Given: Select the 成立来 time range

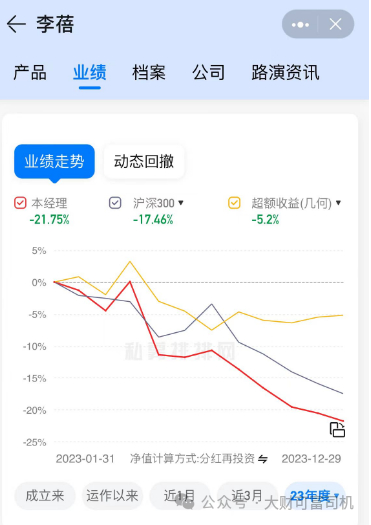Looking at the screenshot, I should click(45, 496).
